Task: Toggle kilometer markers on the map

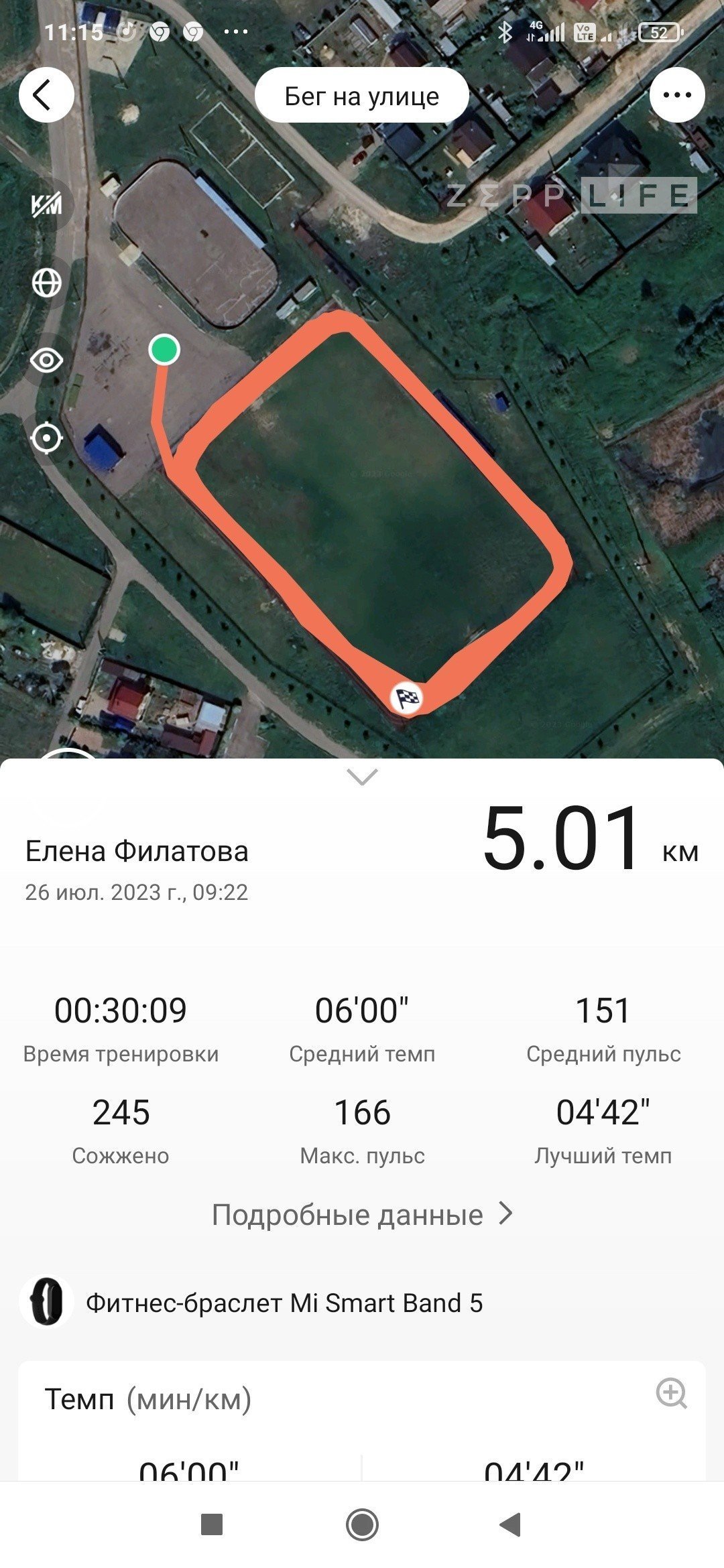Action: [x=47, y=205]
